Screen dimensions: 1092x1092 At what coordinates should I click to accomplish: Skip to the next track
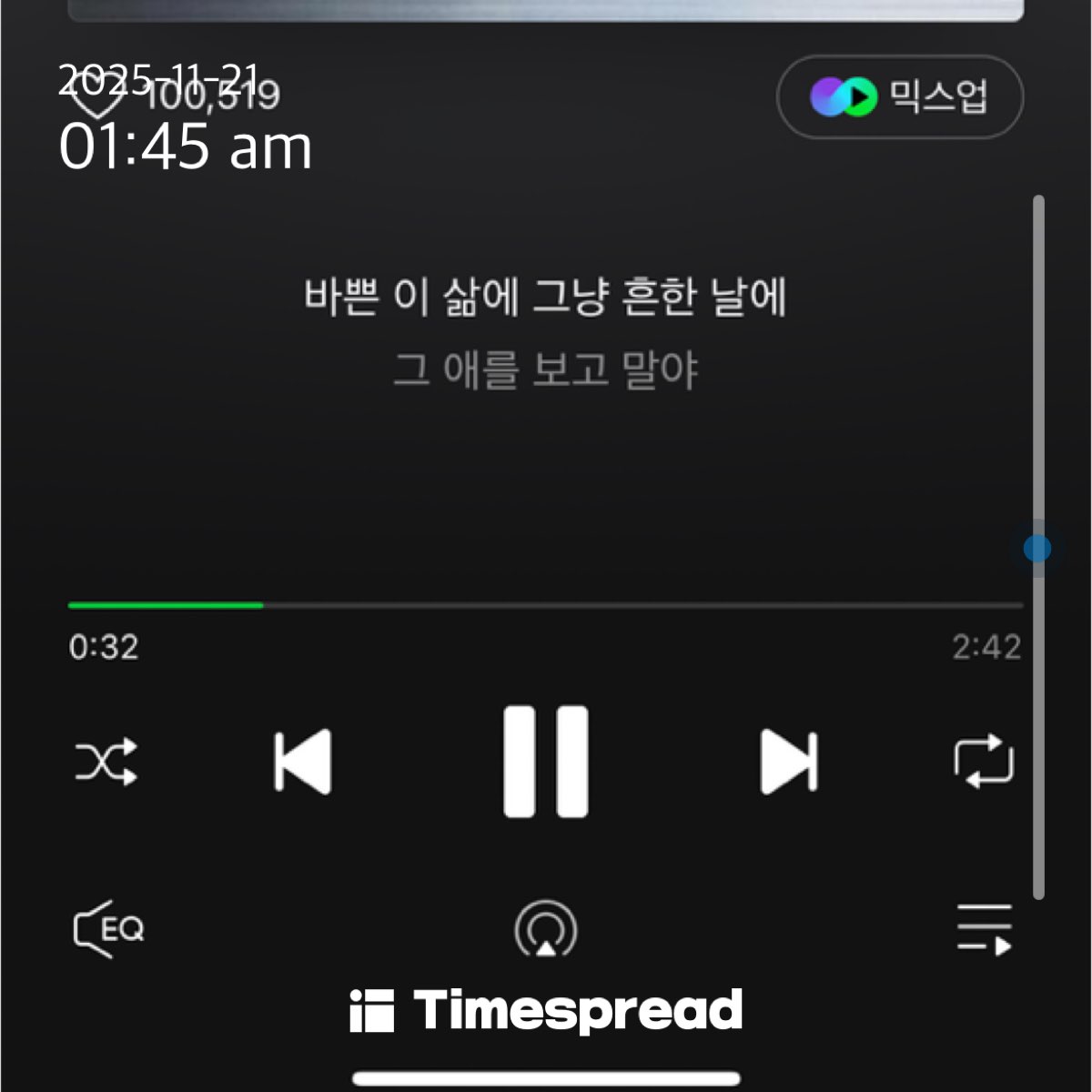coord(788,761)
